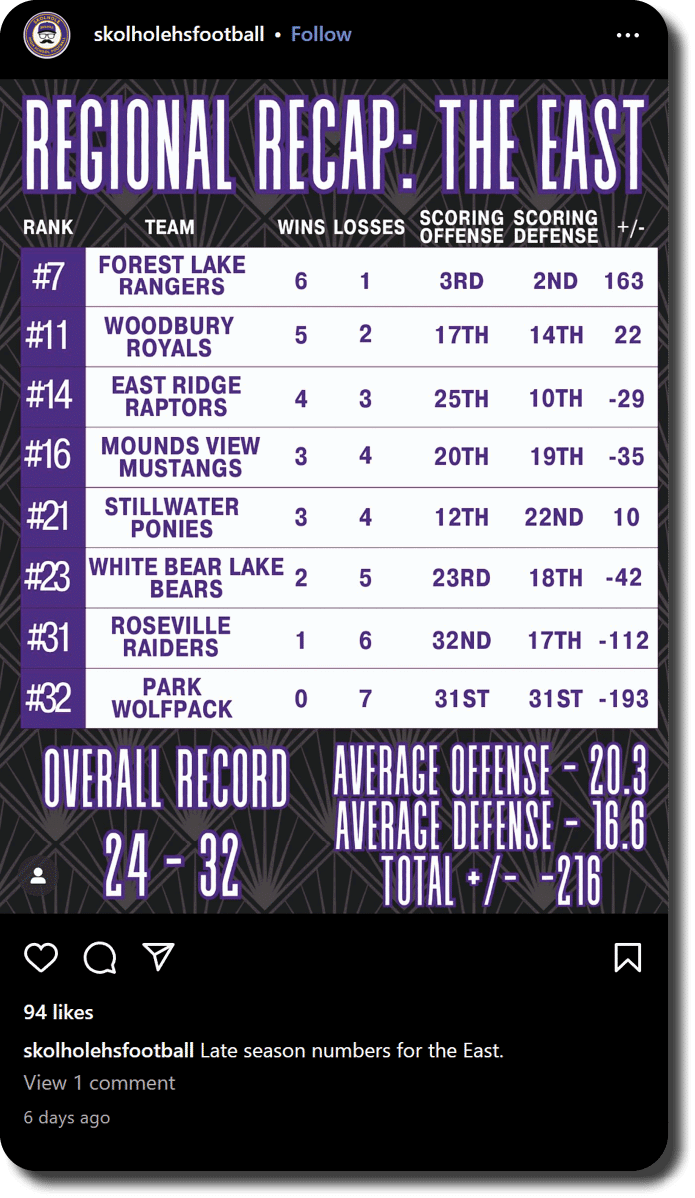
Task: View 1 comment
Action: click(99, 1083)
